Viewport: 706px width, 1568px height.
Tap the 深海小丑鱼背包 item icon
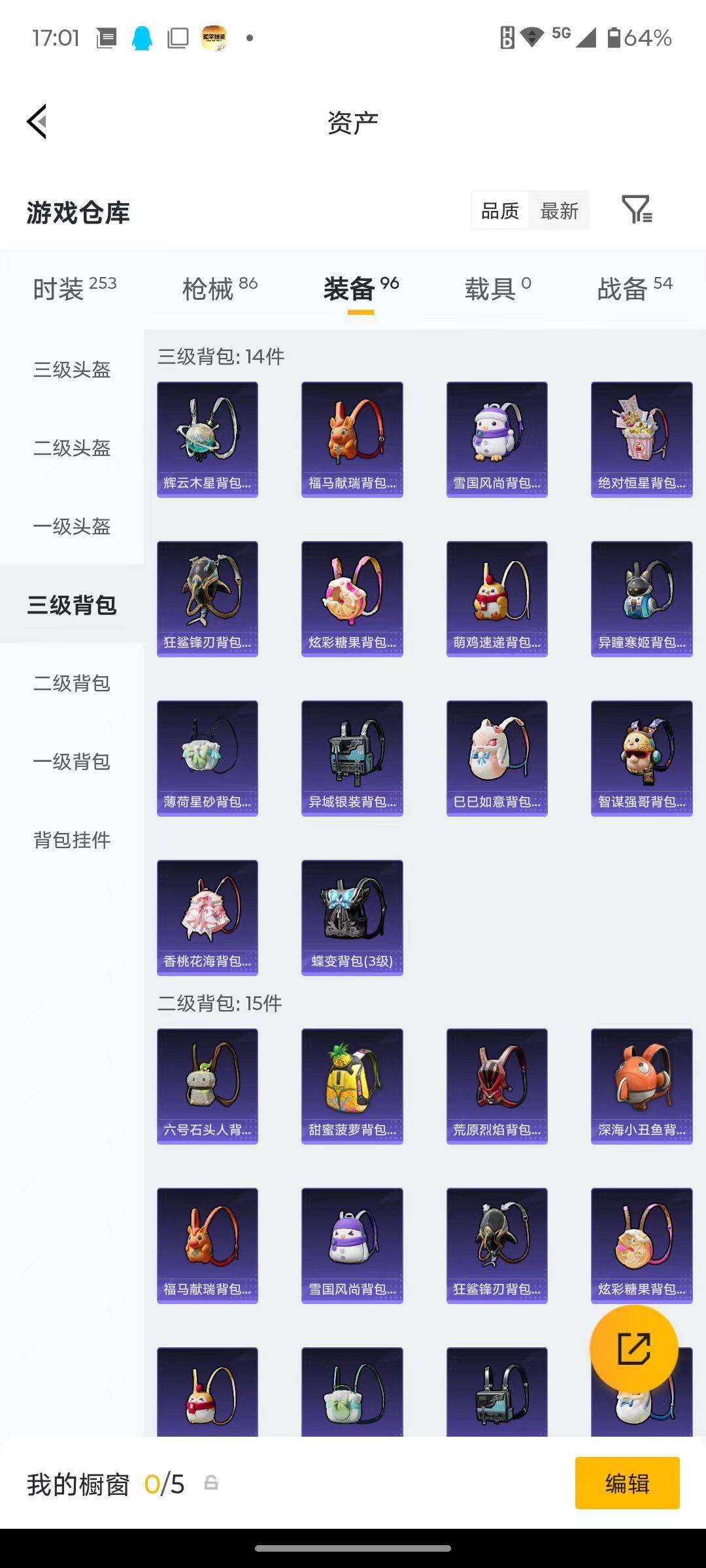(x=641, y=1085)
